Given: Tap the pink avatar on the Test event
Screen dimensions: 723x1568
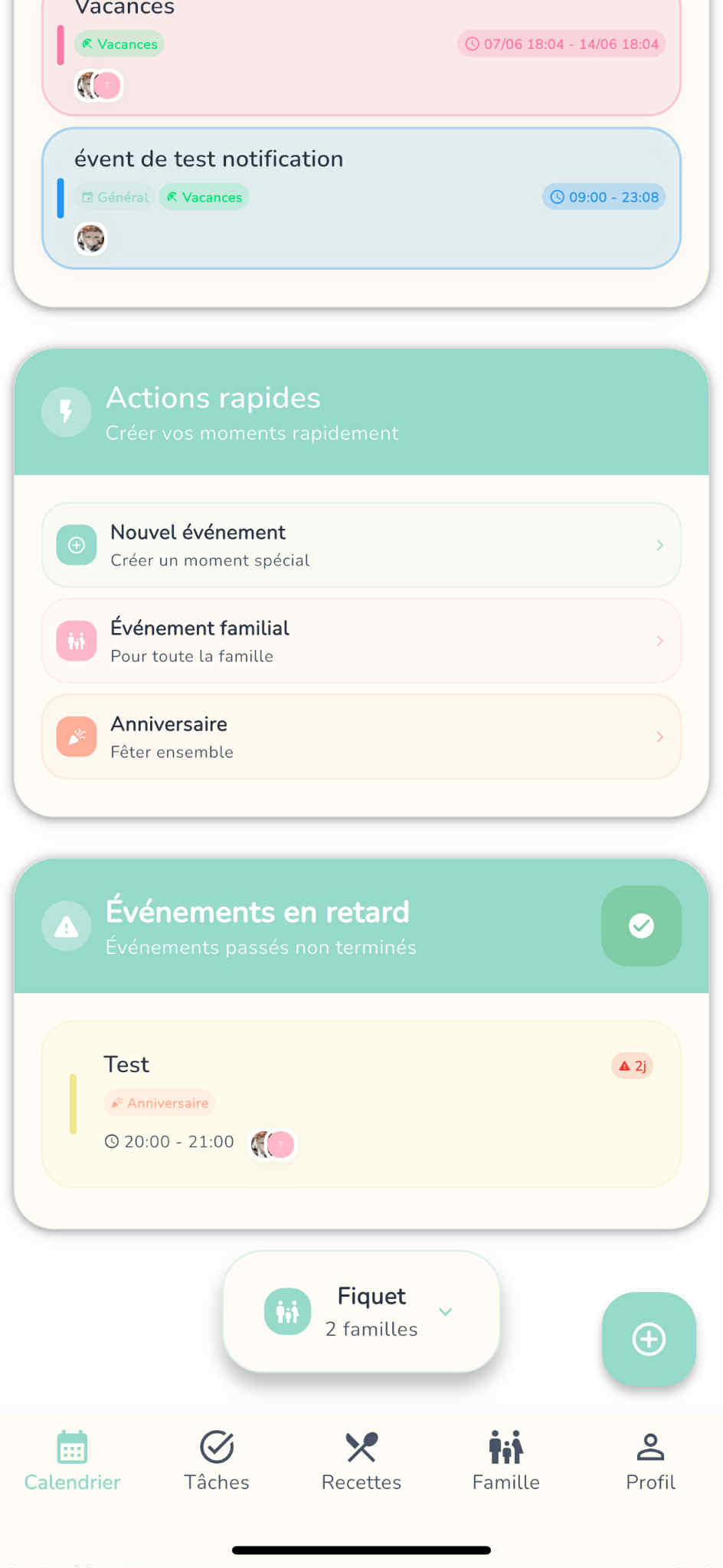Looking at the screenshot, I should pyautogui.click(x=282, y=1143).
